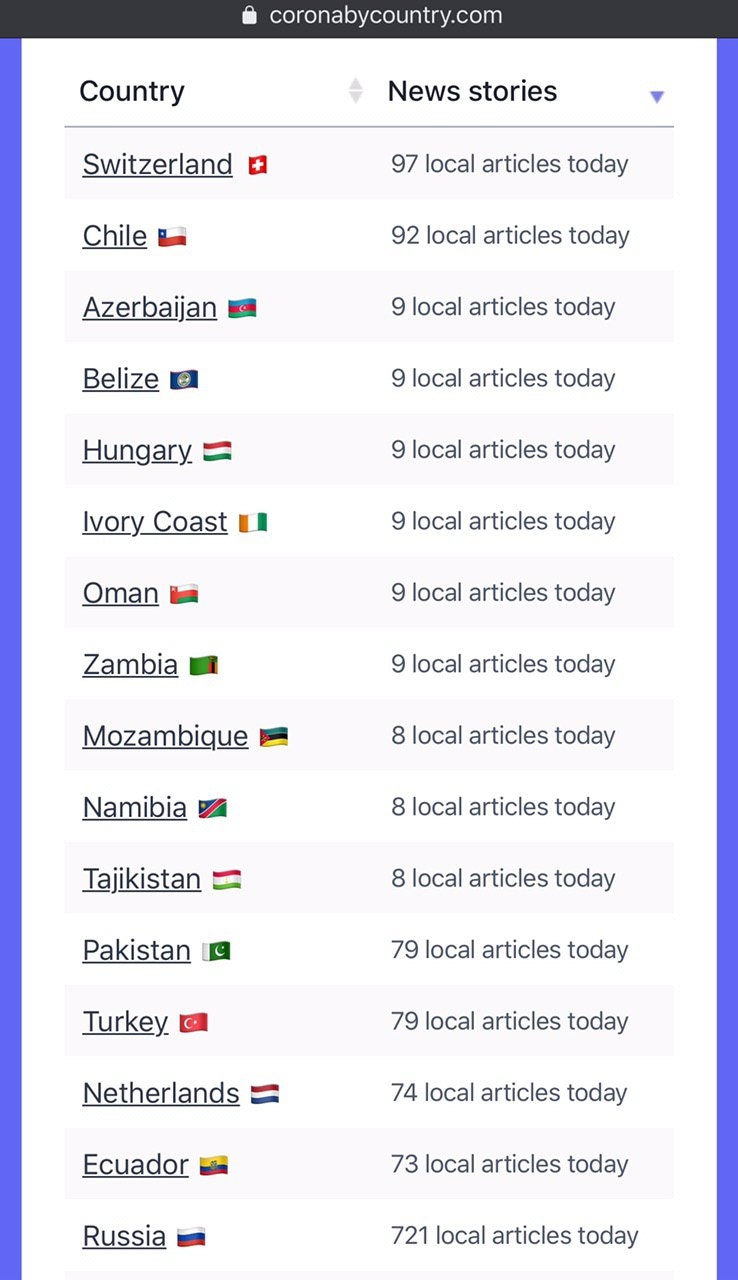The width and height of the screenshot is (738, 1280).
Task: Open the Netherlands country link
Action: pos(161,1093)
